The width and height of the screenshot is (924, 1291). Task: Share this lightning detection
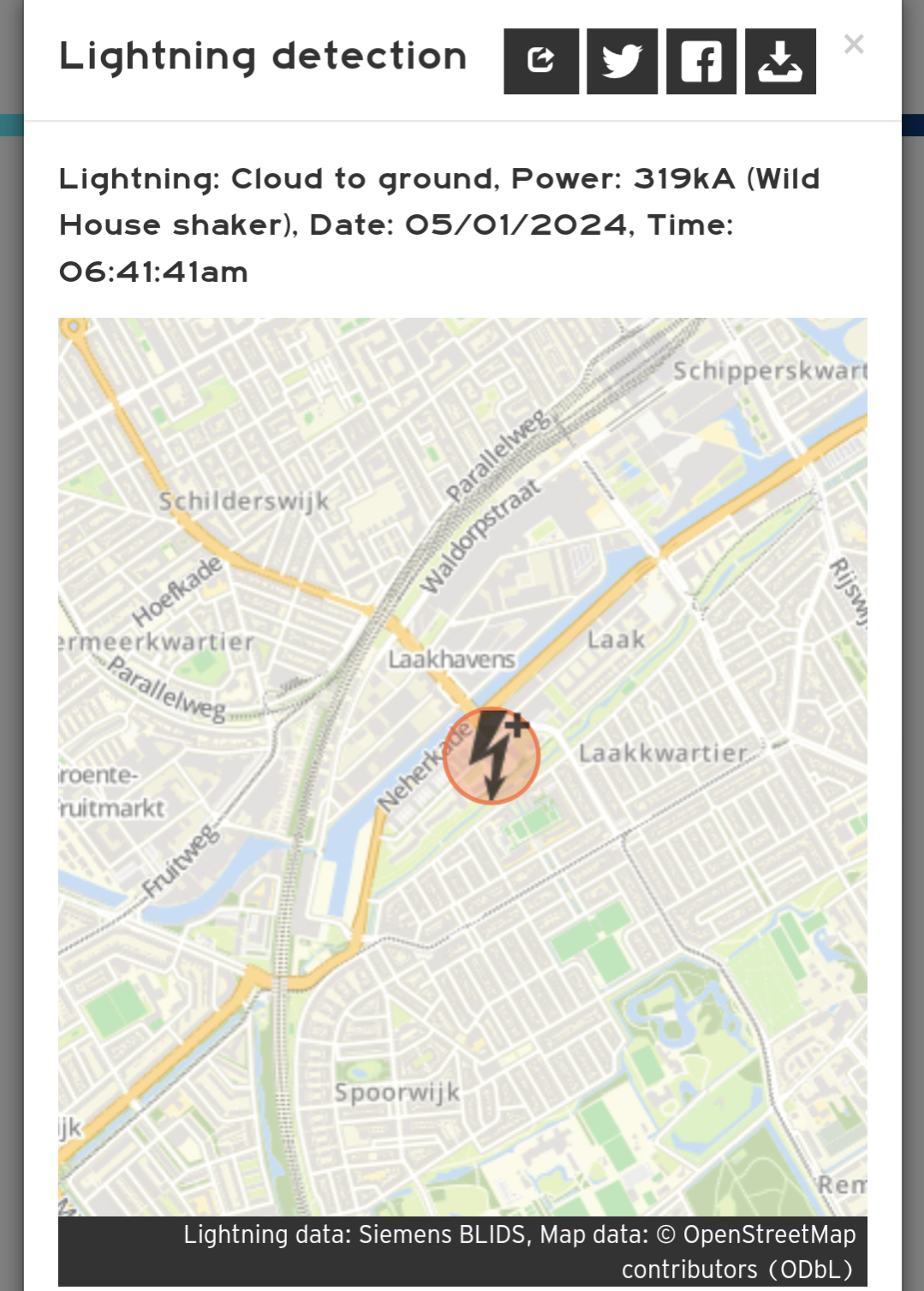pos(540,61)
